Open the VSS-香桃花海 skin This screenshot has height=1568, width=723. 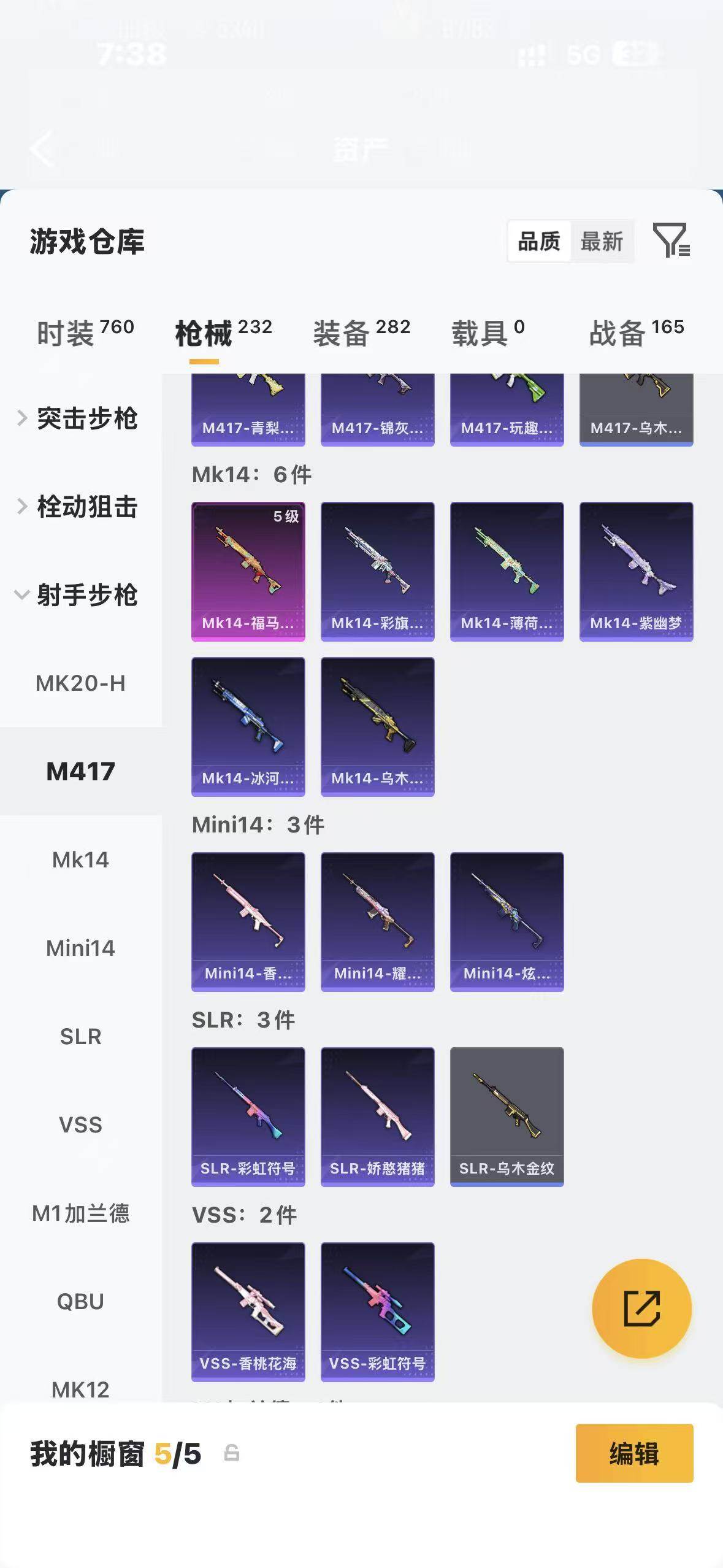[x=248, y=1312]
